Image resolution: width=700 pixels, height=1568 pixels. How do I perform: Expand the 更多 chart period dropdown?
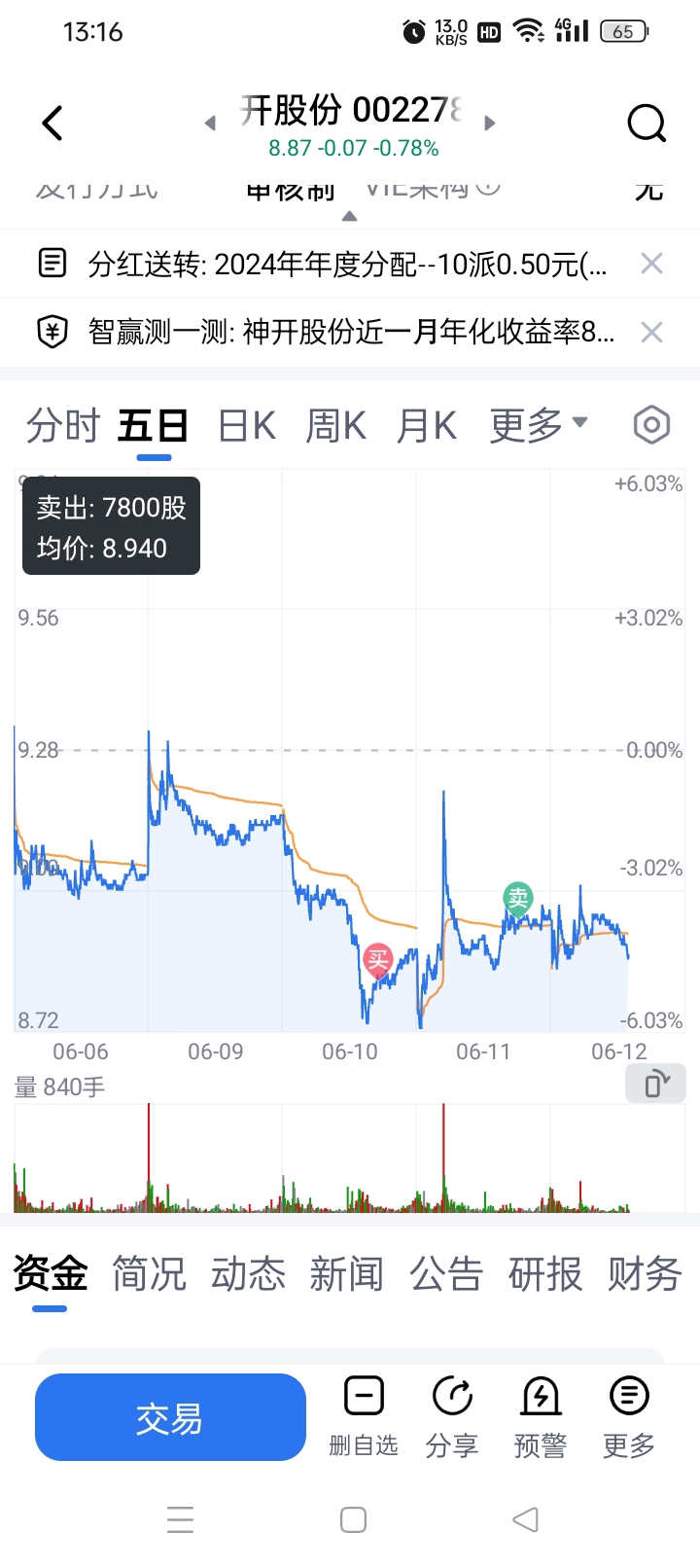[539, 425]
